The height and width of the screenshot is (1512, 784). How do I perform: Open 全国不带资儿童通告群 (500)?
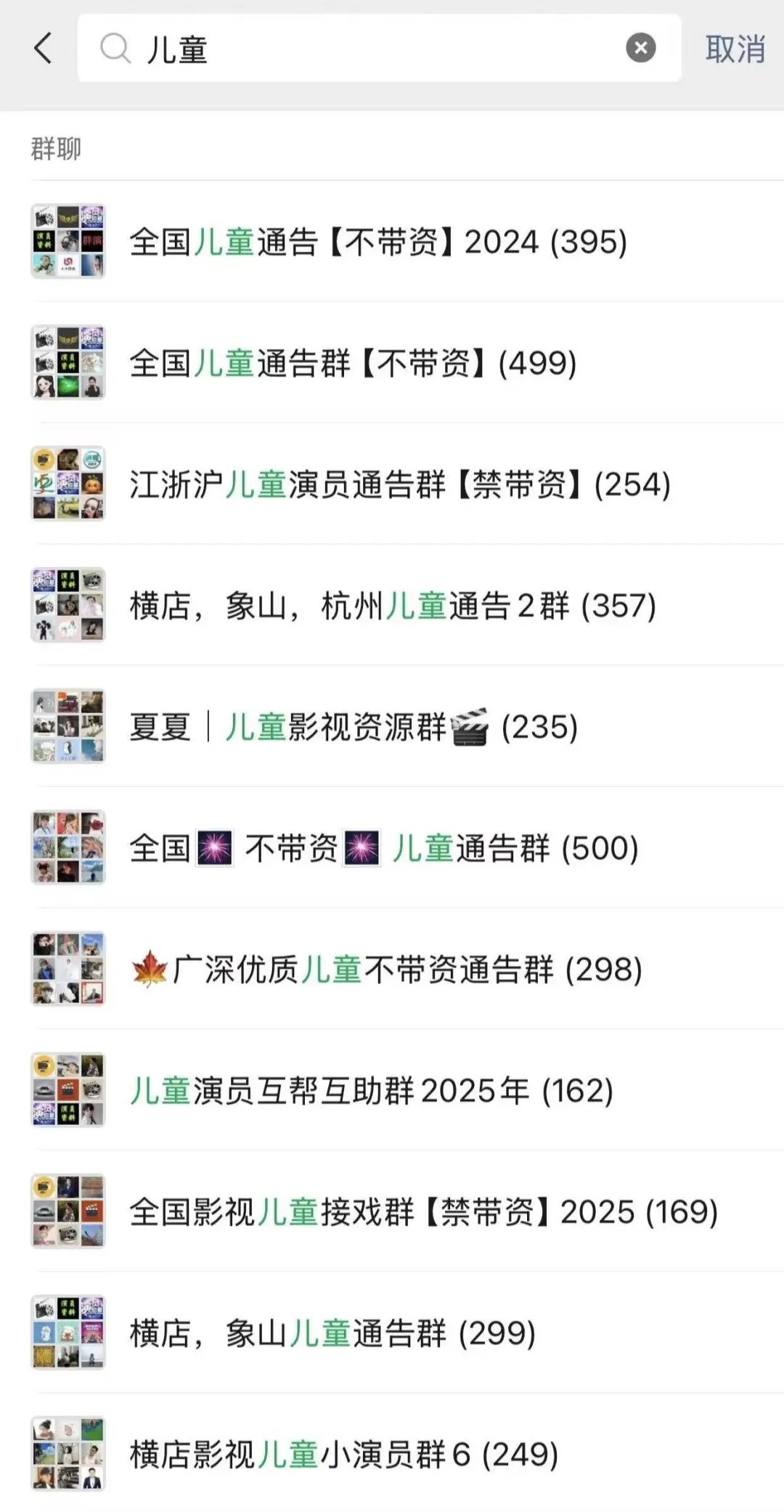pos(383,848)
